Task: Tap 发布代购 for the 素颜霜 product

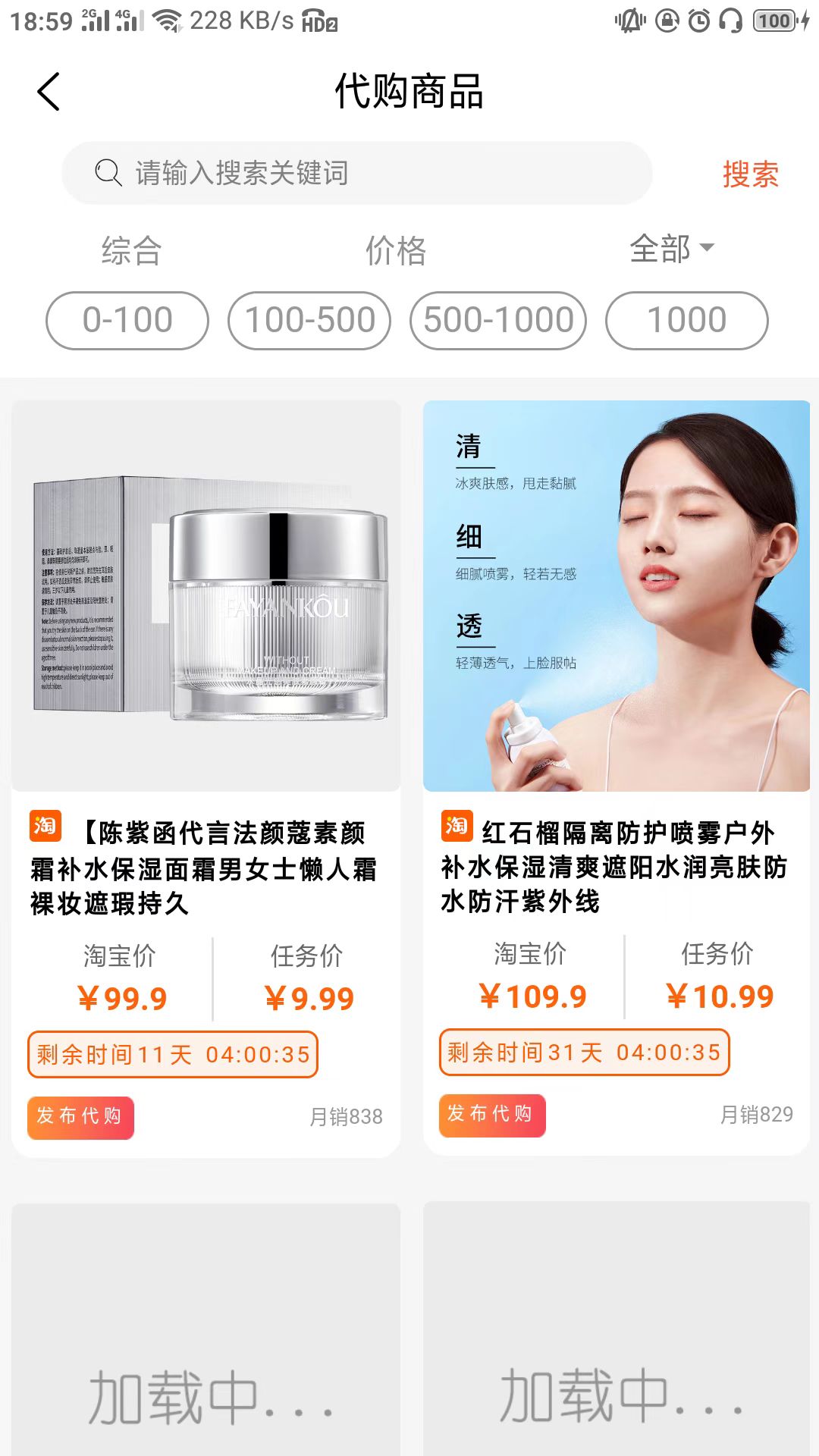Action: [80, 1117]
